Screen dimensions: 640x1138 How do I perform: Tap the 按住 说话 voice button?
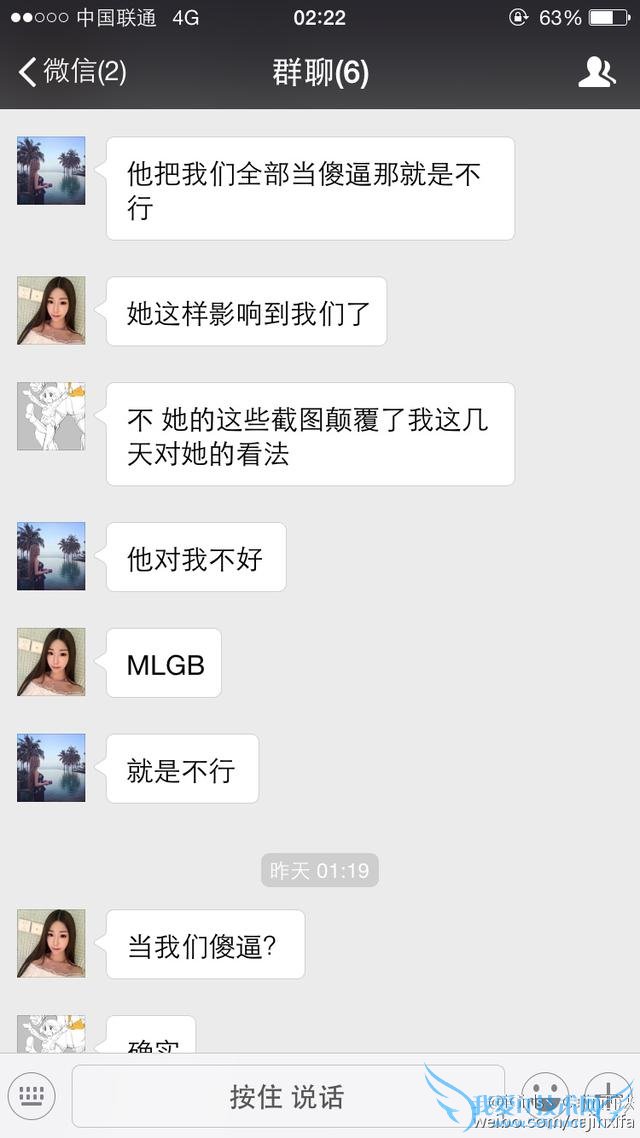coord(287,1096)
